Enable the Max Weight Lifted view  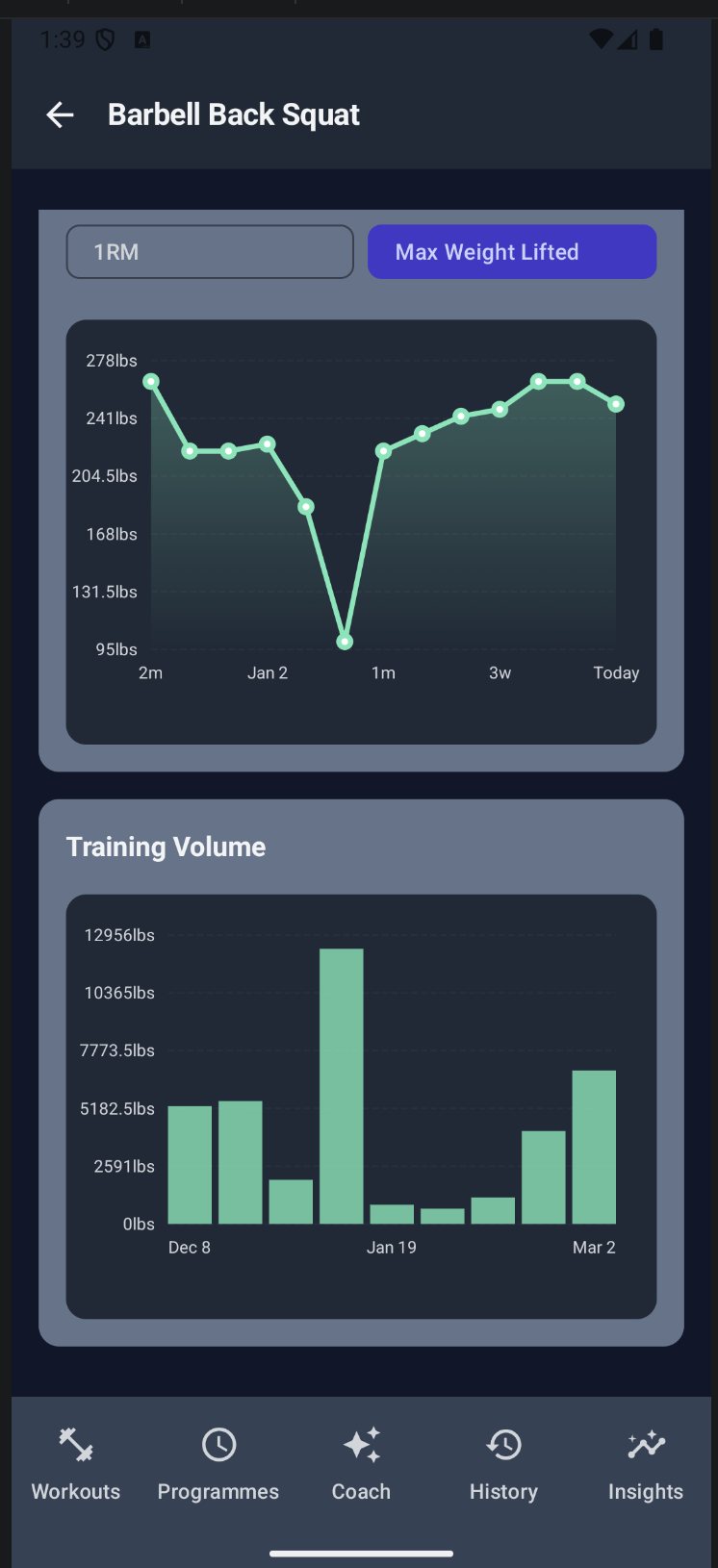point(511,251)
